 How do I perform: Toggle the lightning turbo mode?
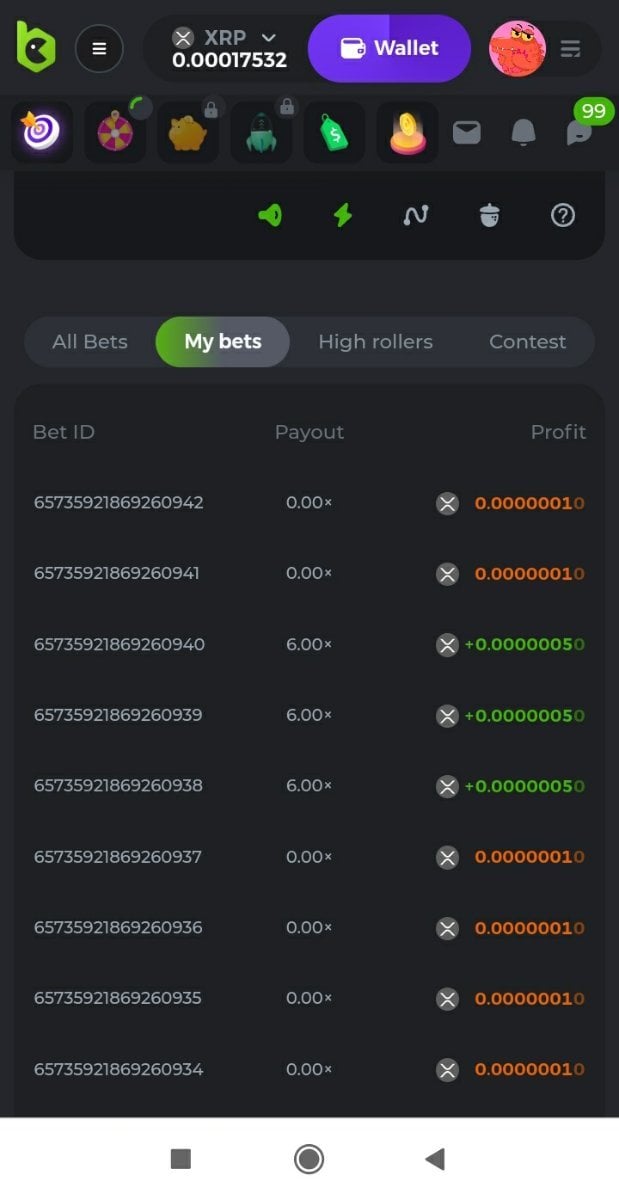coord(343,215)
